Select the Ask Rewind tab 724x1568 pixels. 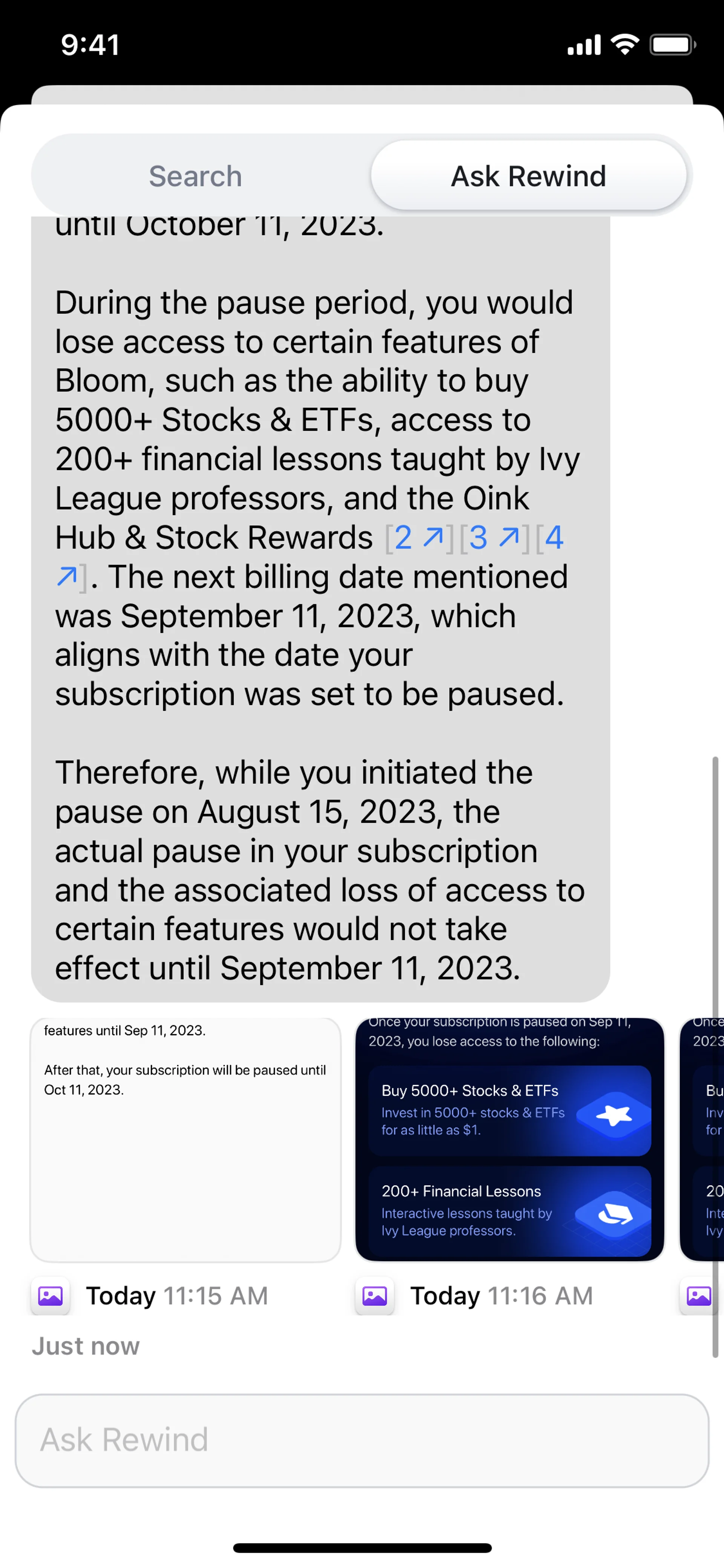tap(528, 176)
